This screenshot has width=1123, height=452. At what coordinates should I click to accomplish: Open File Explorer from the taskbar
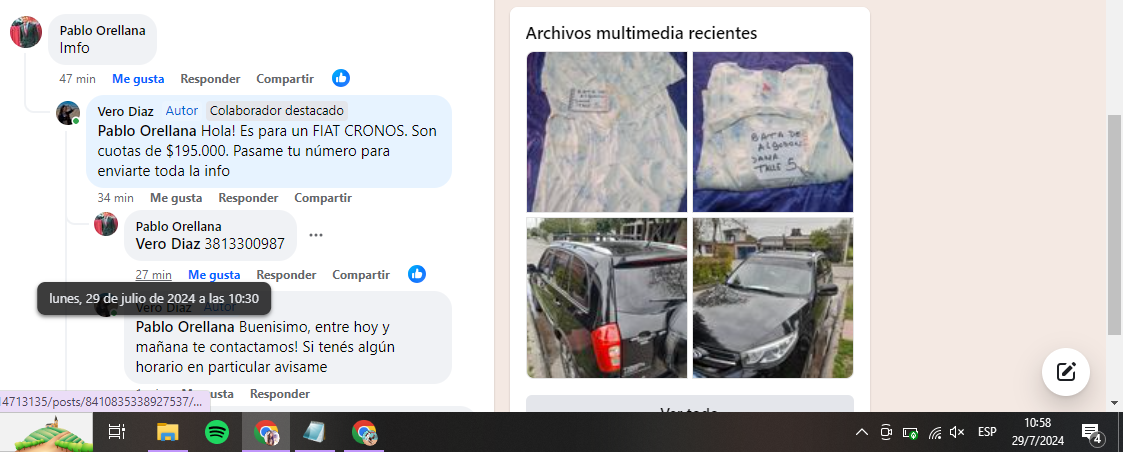tap(167, 432)
